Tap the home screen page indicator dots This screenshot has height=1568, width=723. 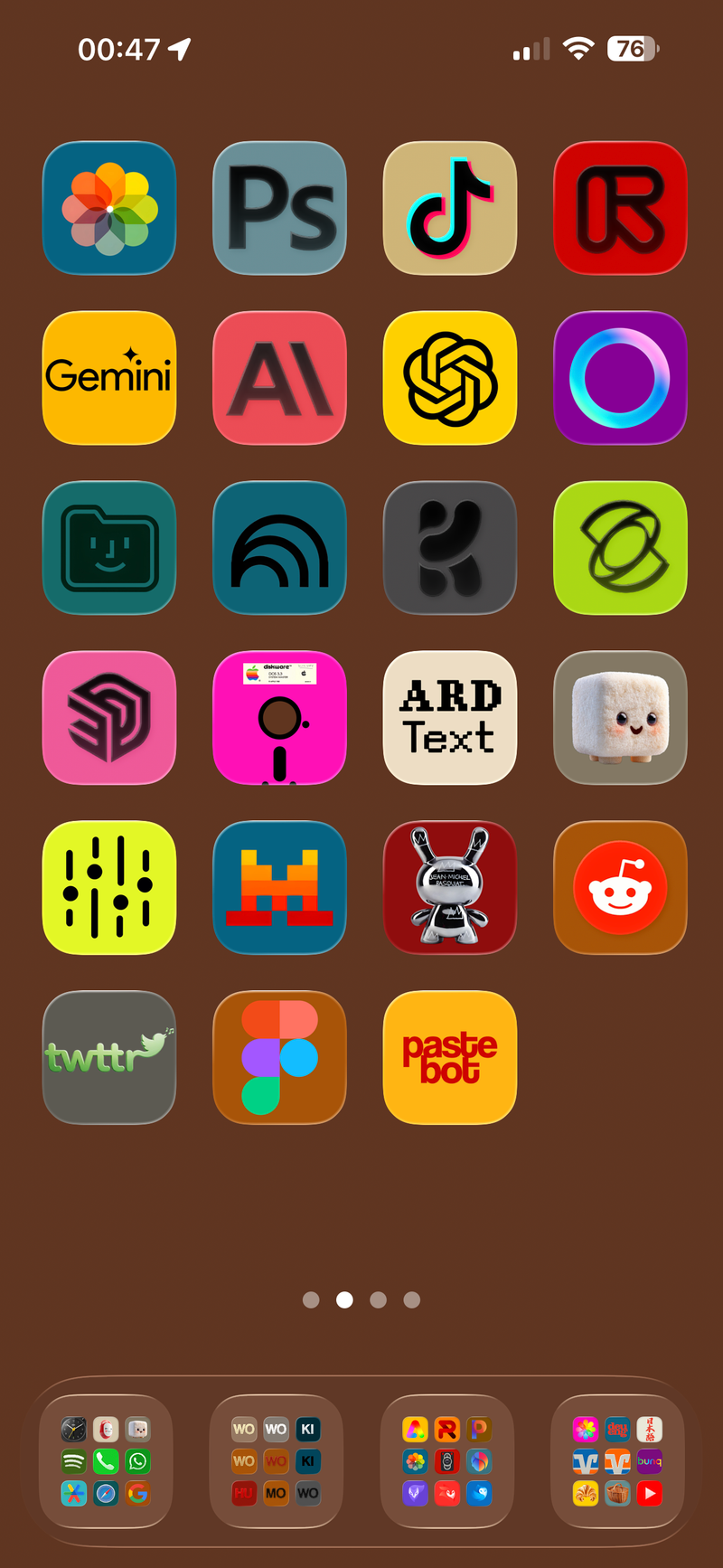click(361, 1299)
